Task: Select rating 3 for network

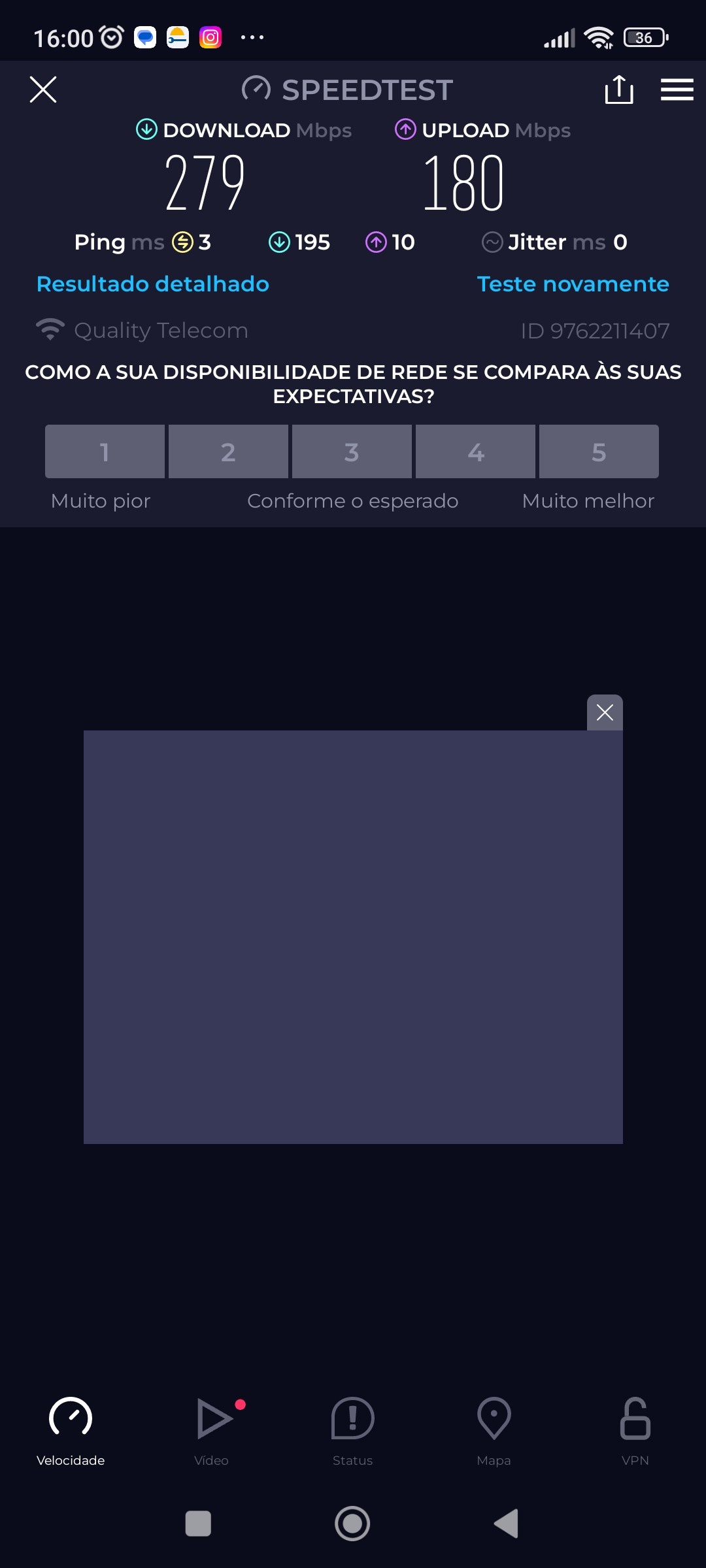Action: click(352, 451)
